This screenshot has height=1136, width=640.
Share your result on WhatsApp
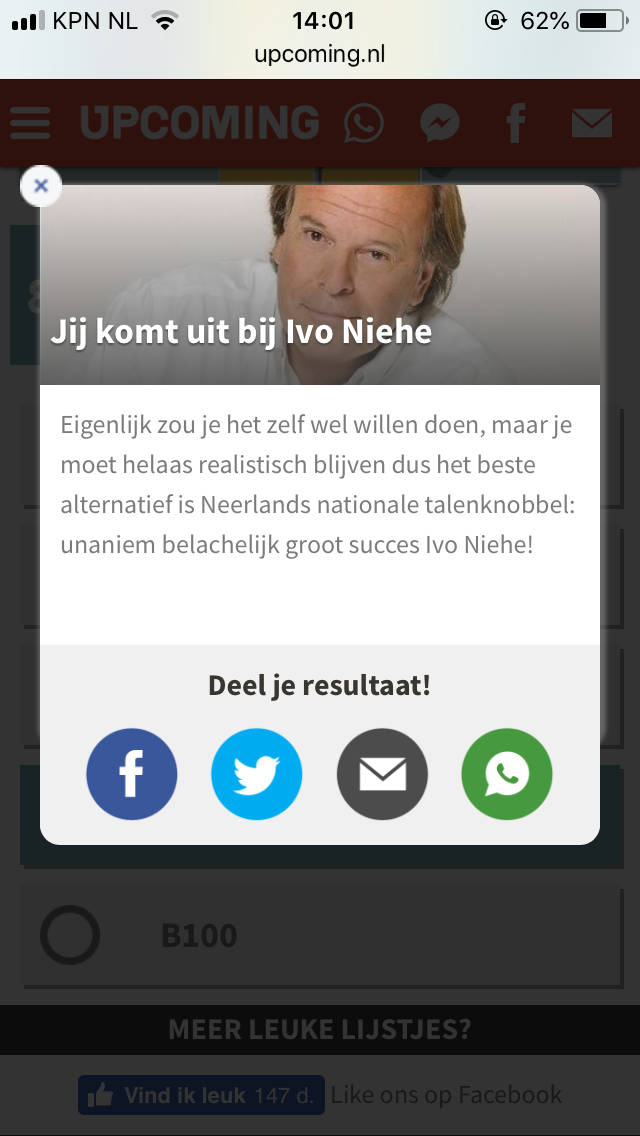(x=507, y=774)
